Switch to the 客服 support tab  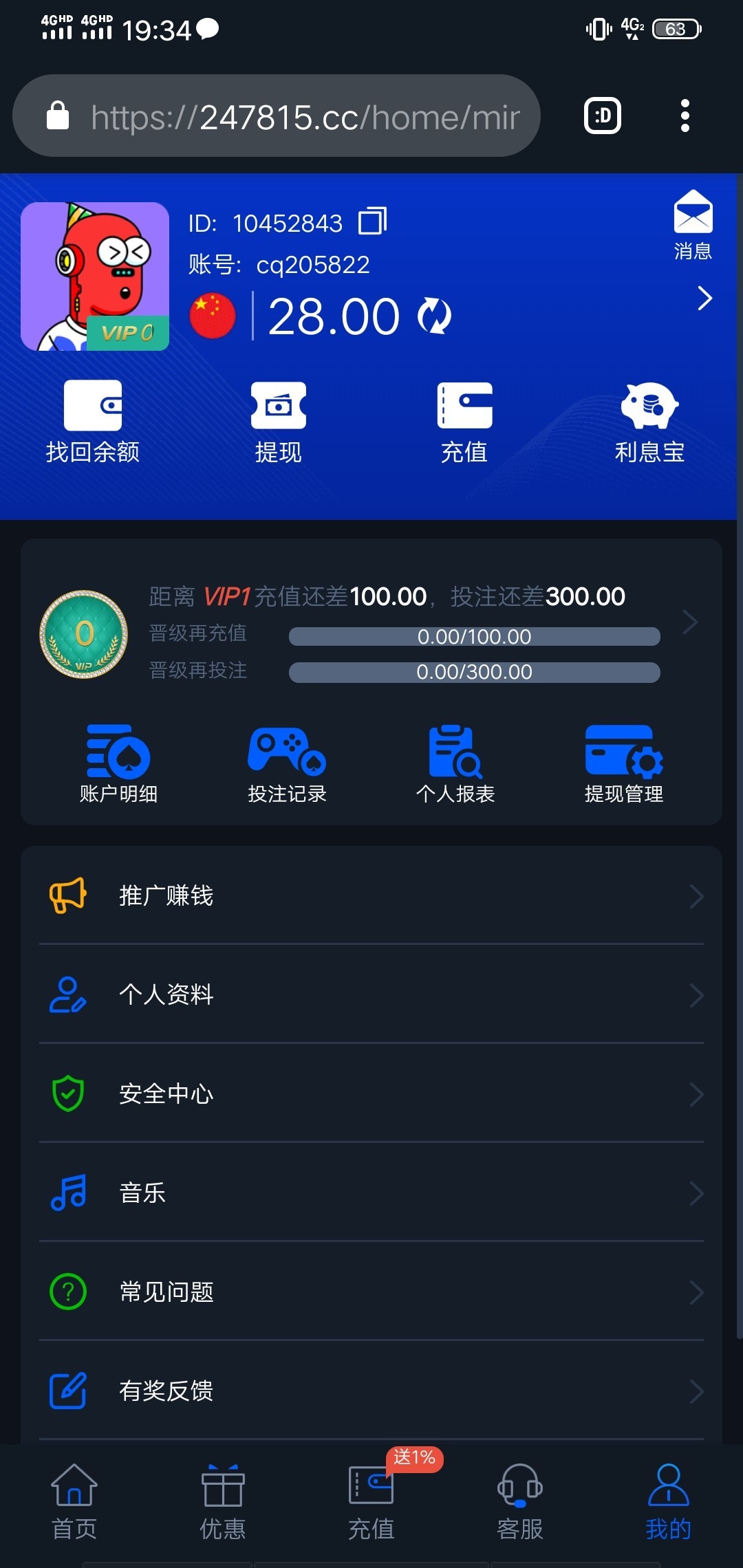(520, 1503)
